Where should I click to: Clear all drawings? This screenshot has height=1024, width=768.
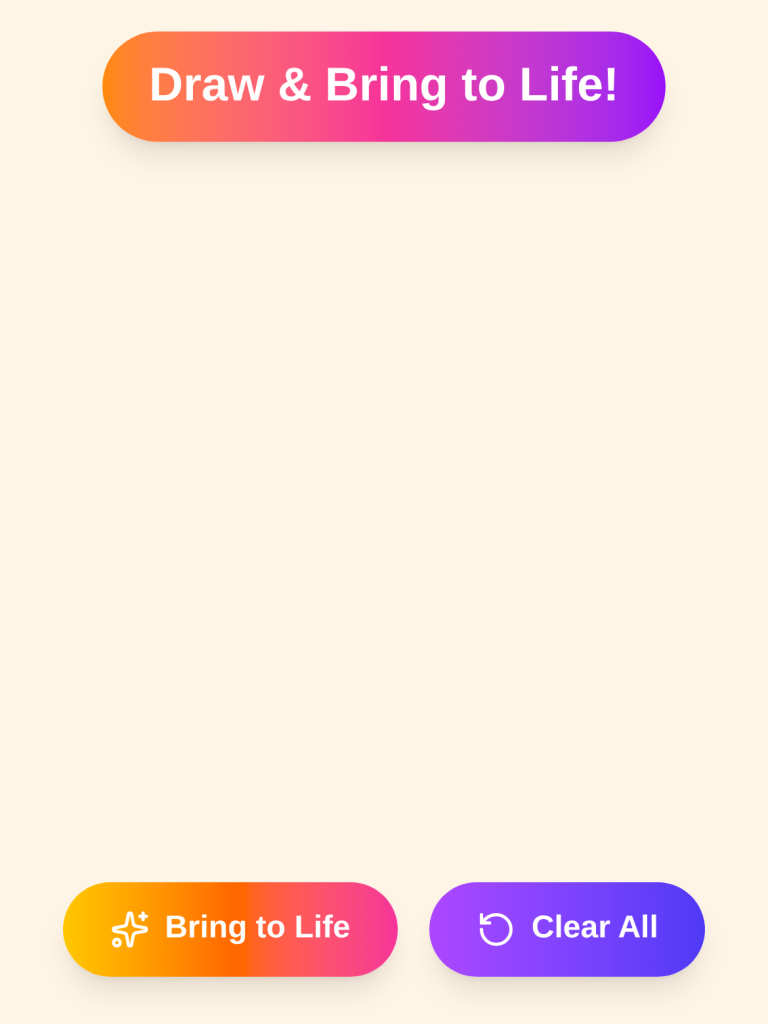coord(567,928)
